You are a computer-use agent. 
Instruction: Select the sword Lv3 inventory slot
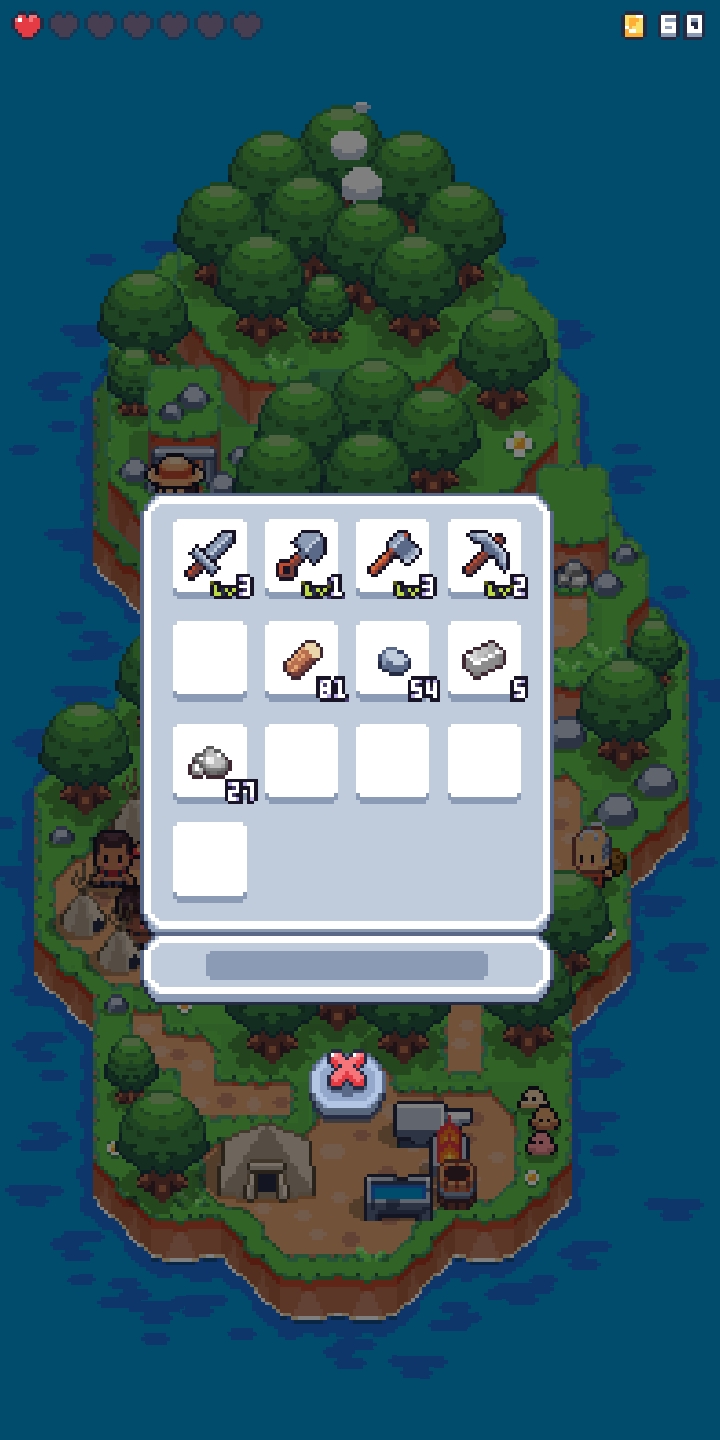click(210, 557)
